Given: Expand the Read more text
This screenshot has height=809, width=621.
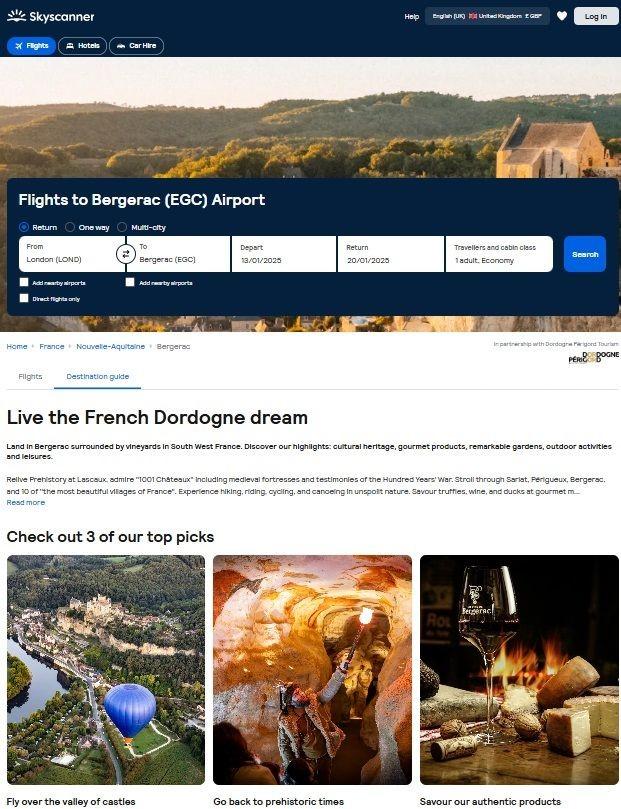Looking at the screenshot, I should coord(26,502).
